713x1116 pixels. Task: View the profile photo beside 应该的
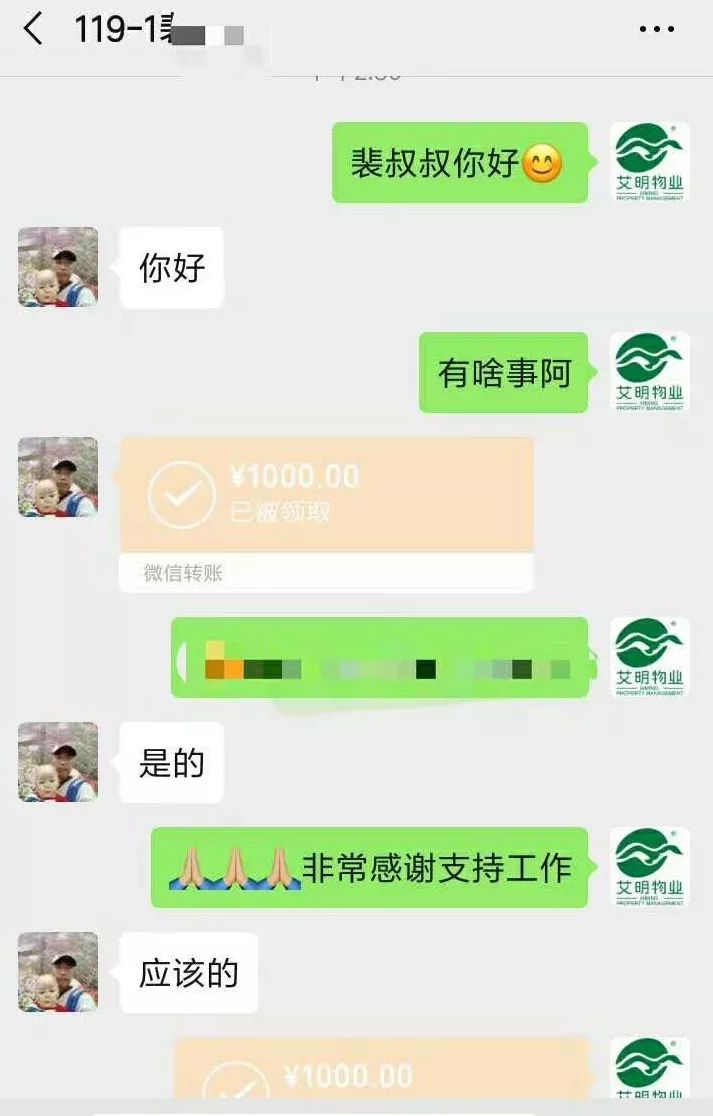[x=58, y=972]
